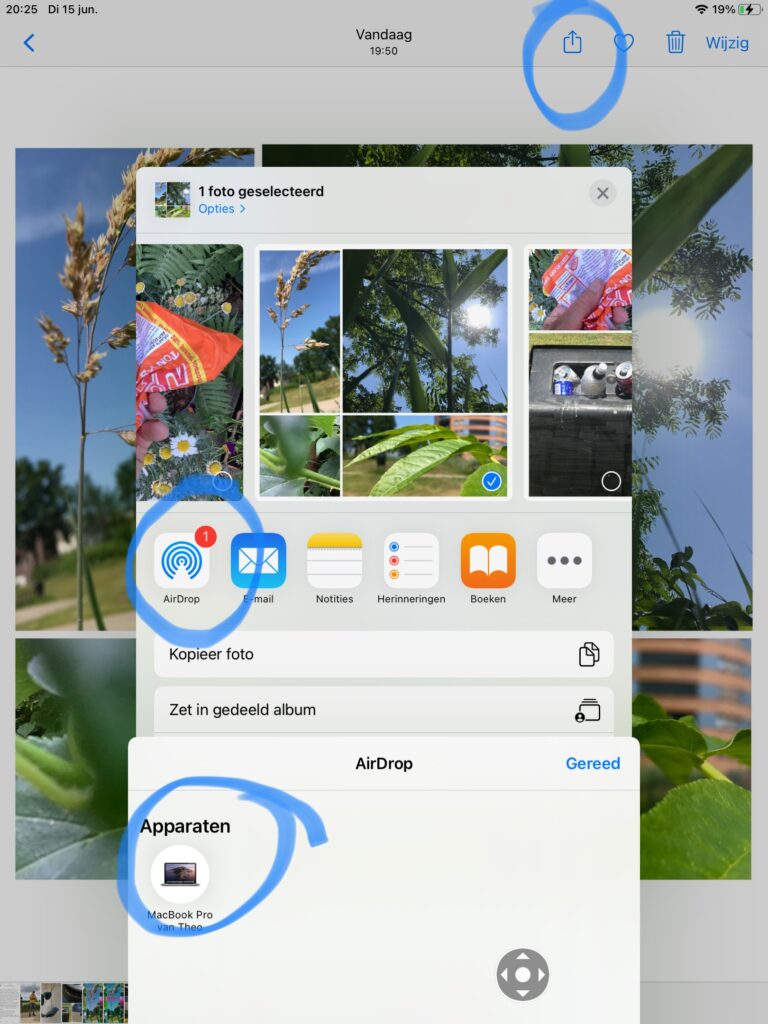Close the share sheet with X
Screen dimensions: 768x1024
[602, 193]
